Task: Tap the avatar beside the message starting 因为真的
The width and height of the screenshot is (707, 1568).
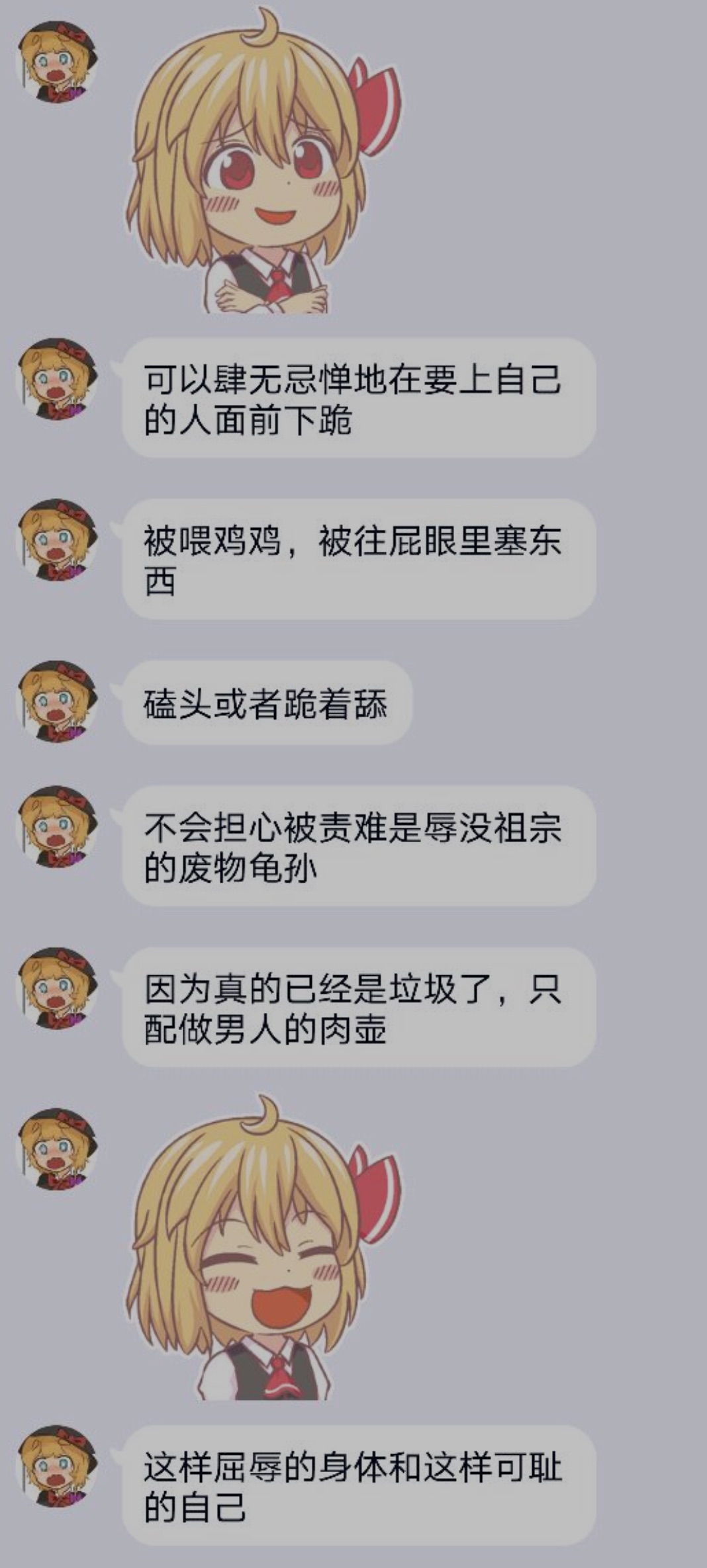Action: click(x=56, y=988)
